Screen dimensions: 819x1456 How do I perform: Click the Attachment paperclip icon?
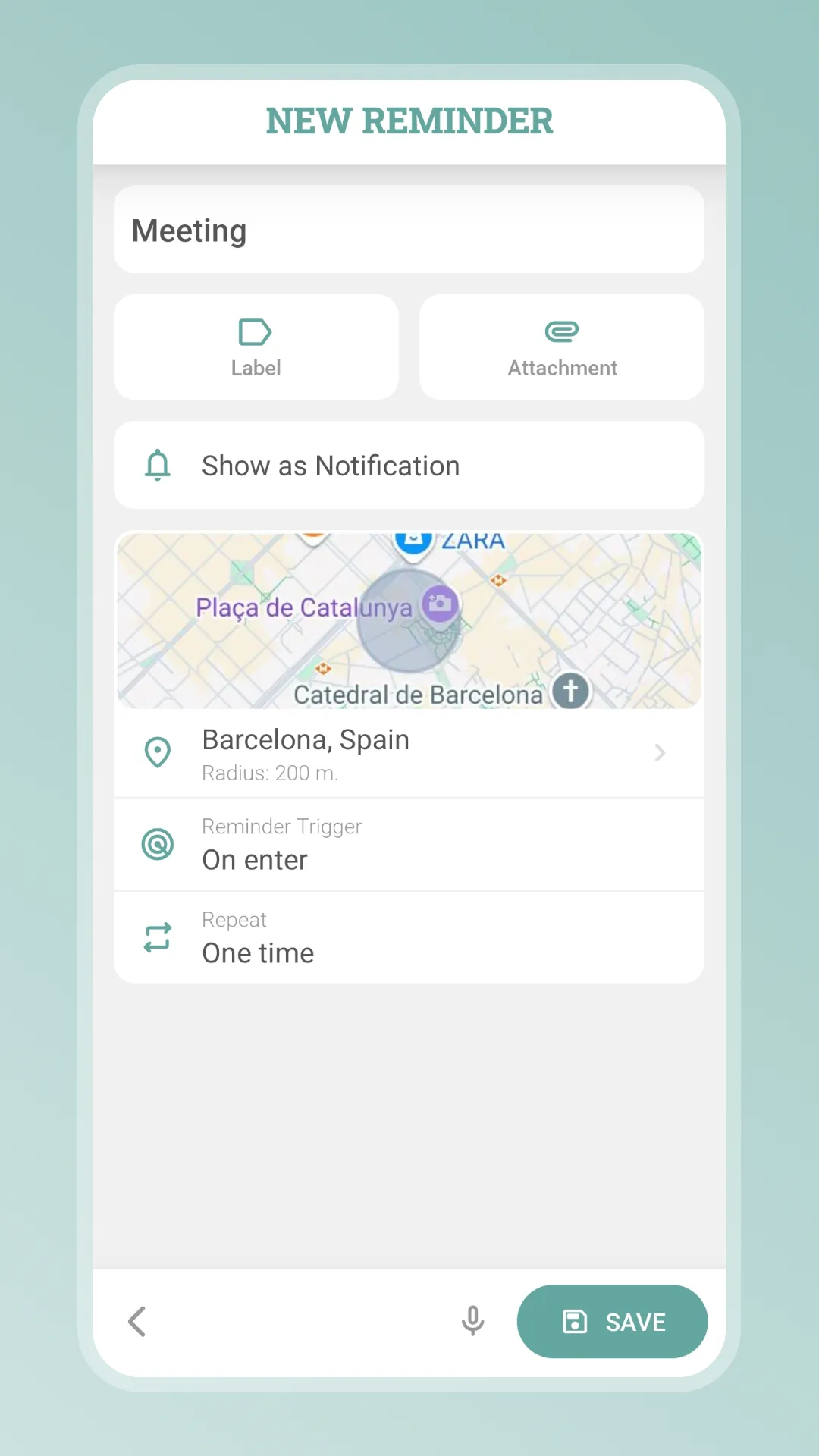[561, 331]
